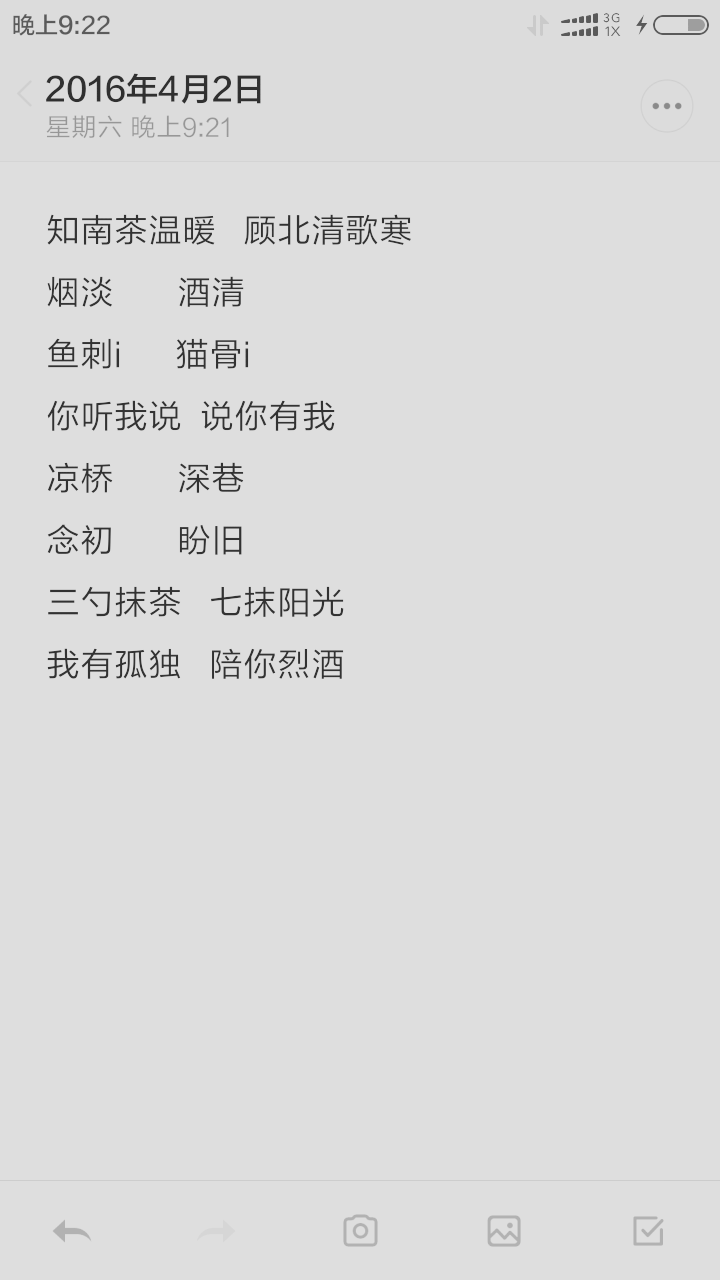Tap the line reading 三勺抹茶 七抹阳光
Screen dimensions: 720x1280
pyautogui.click(x=197, y=602)
